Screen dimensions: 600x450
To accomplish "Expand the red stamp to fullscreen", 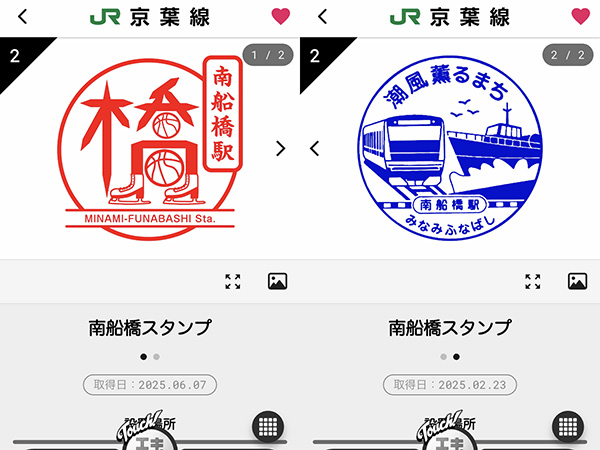I will [233, 281].
